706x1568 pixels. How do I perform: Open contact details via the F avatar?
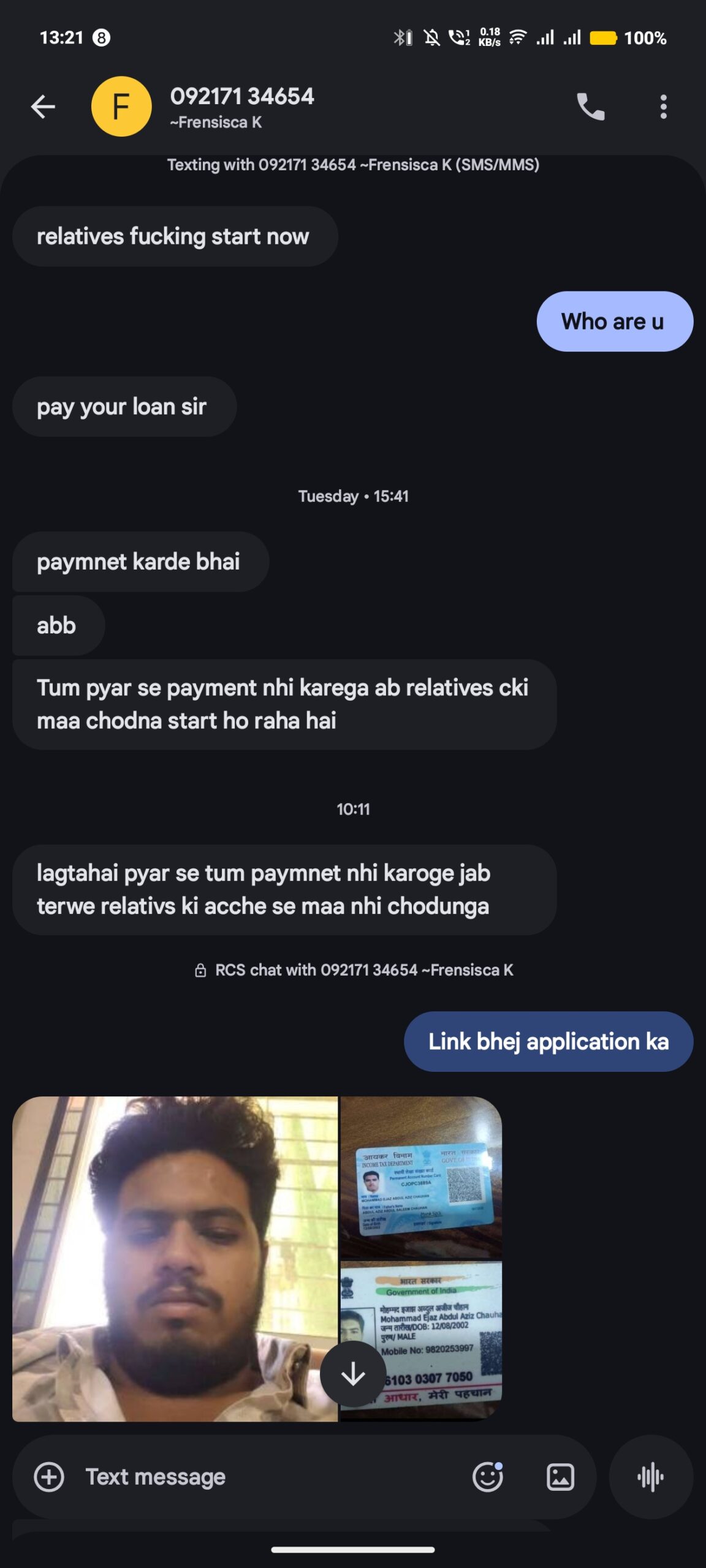[121, 107]
